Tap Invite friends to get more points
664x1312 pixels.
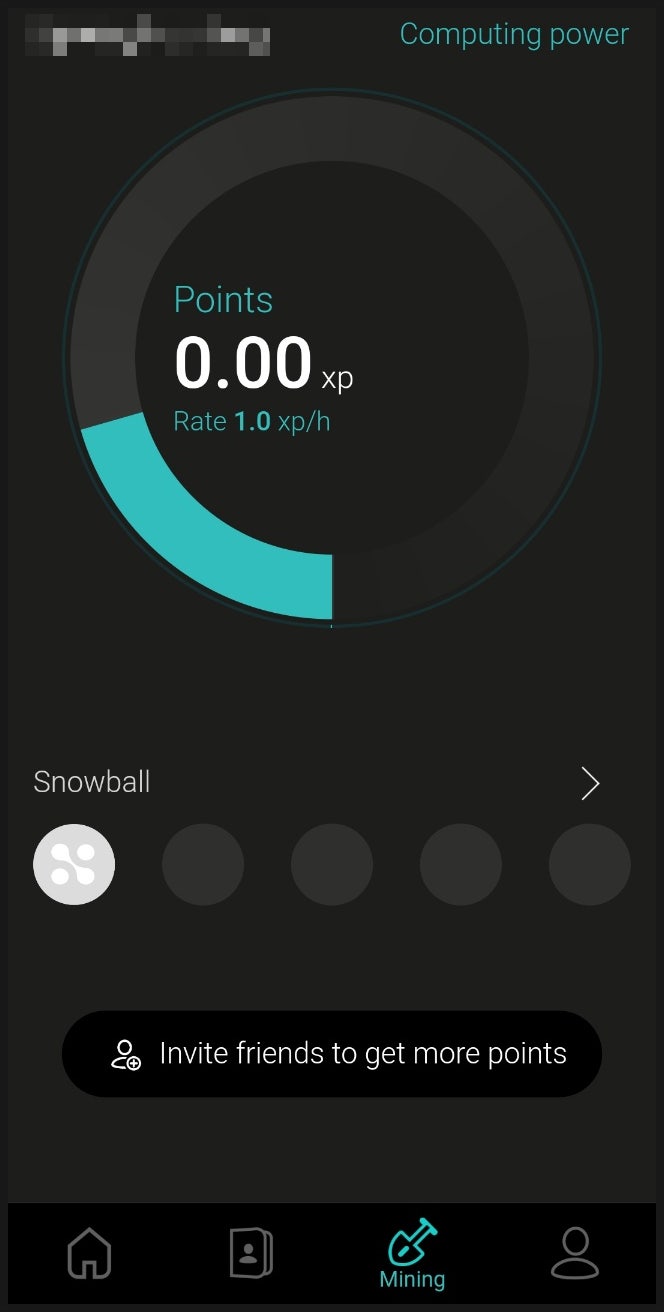coord(332,1054)
